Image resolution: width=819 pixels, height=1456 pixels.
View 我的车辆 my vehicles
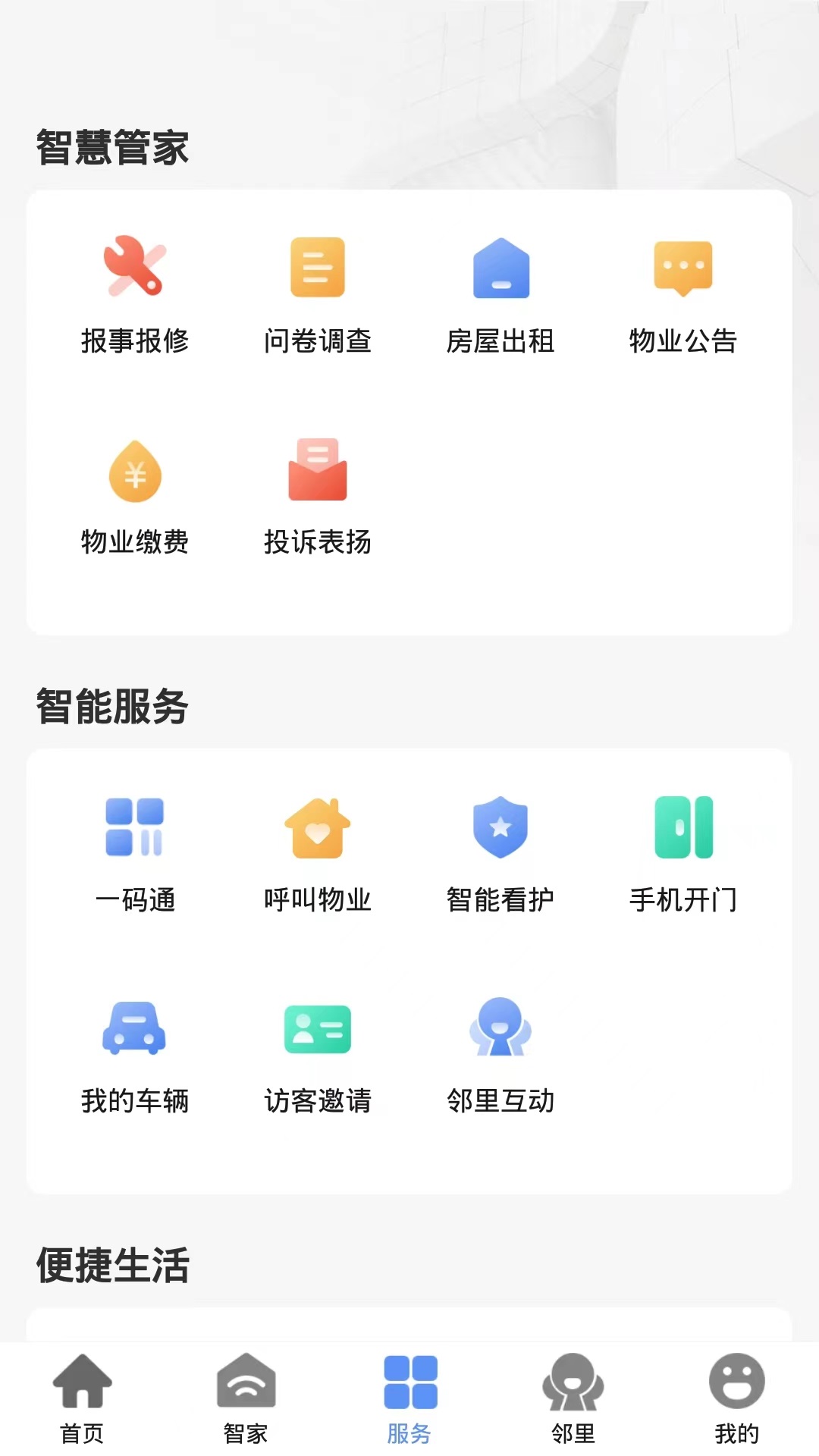[x=135, y=1054]
